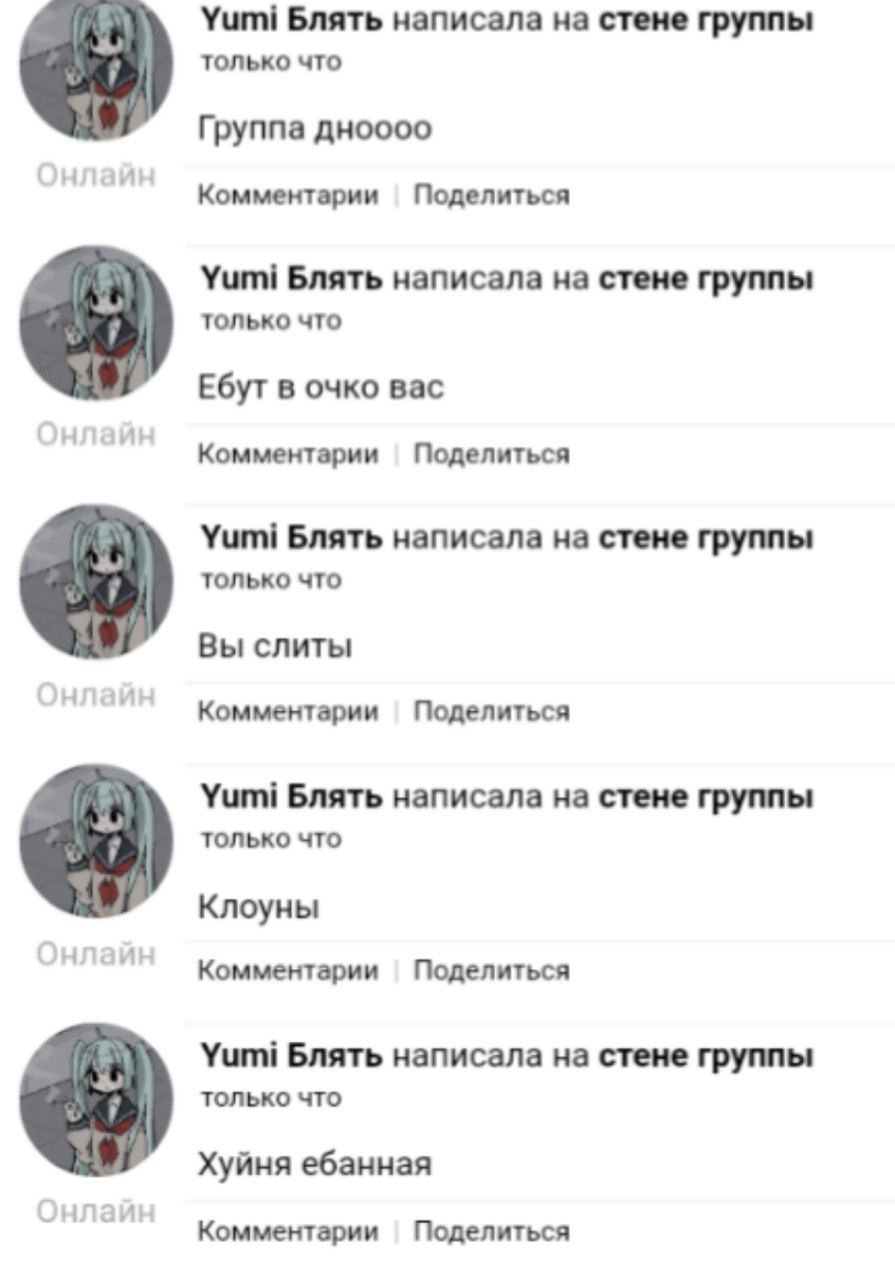895x1280 pixels.
Task: Tap Поделиться under the "Клоуны" post
Action: (x=491, y=971)
